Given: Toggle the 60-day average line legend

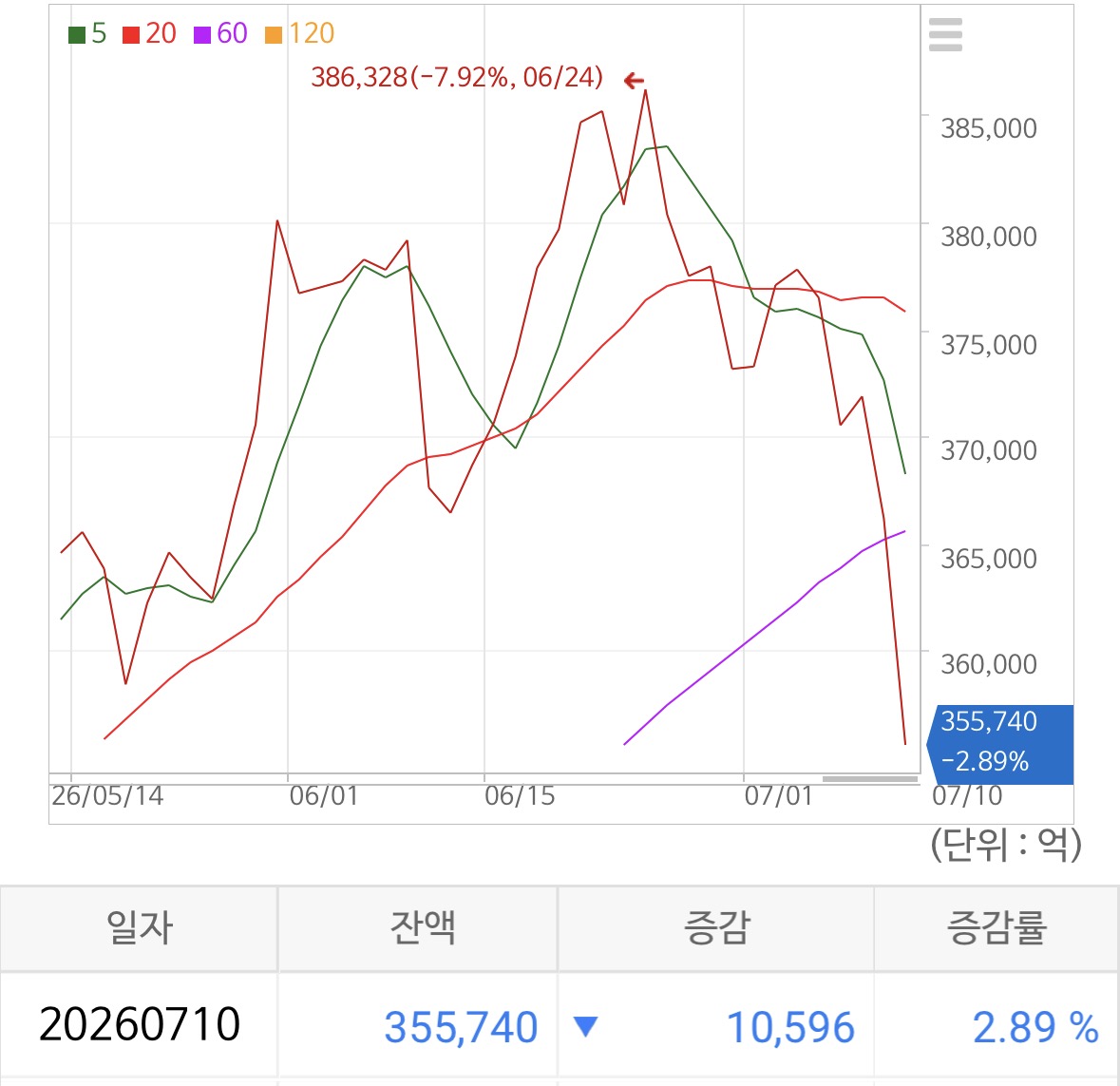Looking at the screenshot, I should 220,33.
